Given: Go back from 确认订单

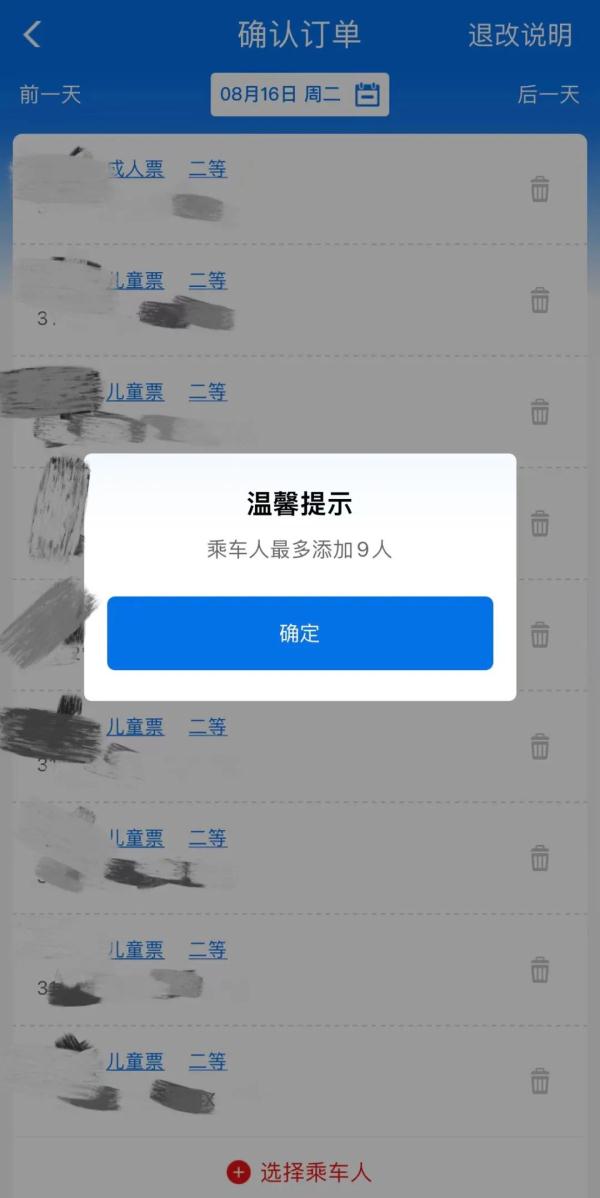Looking at the screenshot, I should point(32,35).
